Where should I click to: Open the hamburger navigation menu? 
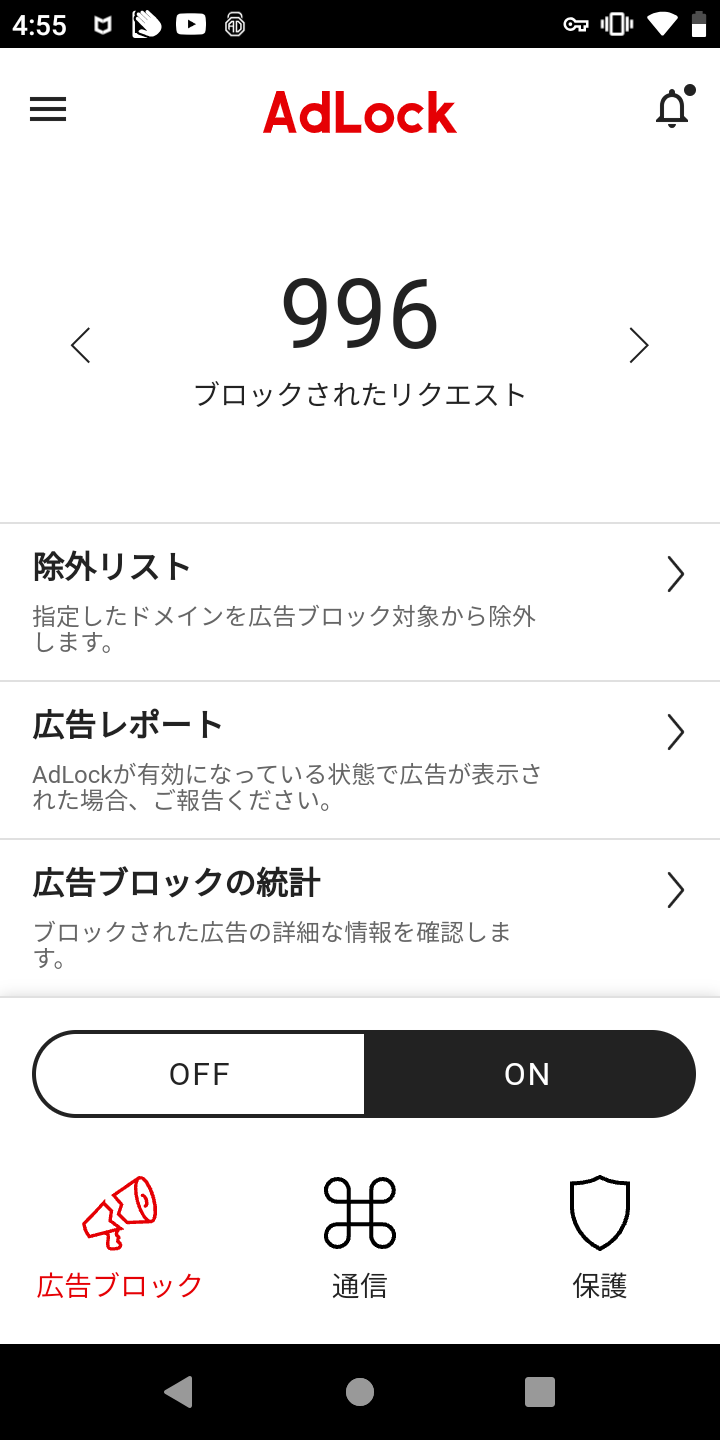pyautogui.click(x=47, y=109)
